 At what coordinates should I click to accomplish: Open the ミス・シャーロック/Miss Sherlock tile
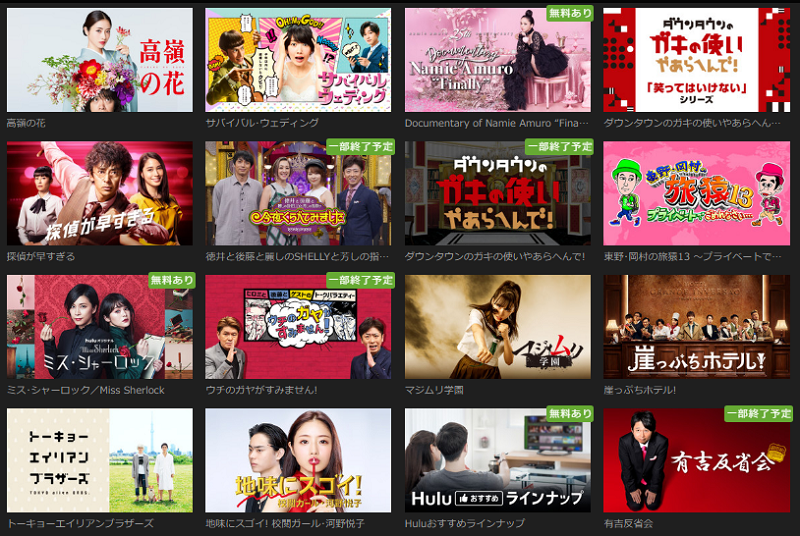100,327
